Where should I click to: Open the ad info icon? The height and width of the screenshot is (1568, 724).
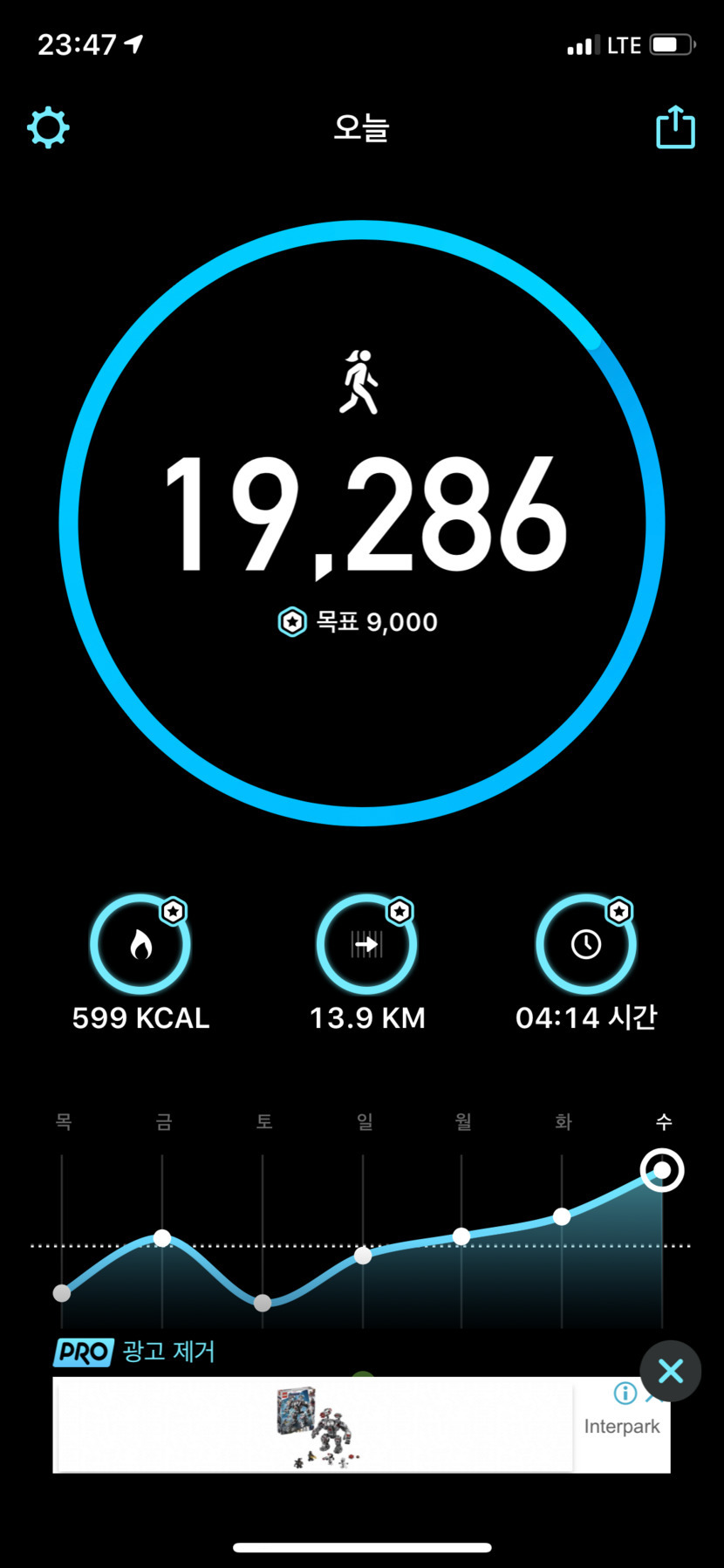pos(625,1393)
